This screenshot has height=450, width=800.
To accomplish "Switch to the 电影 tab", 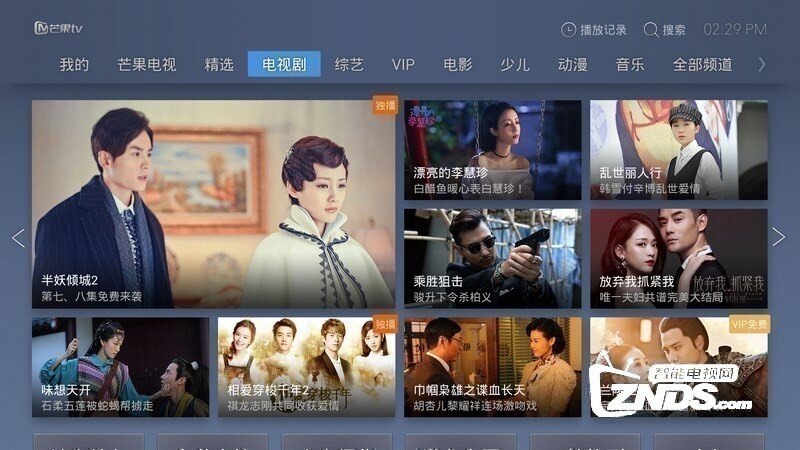I will (x=458, y=65).
